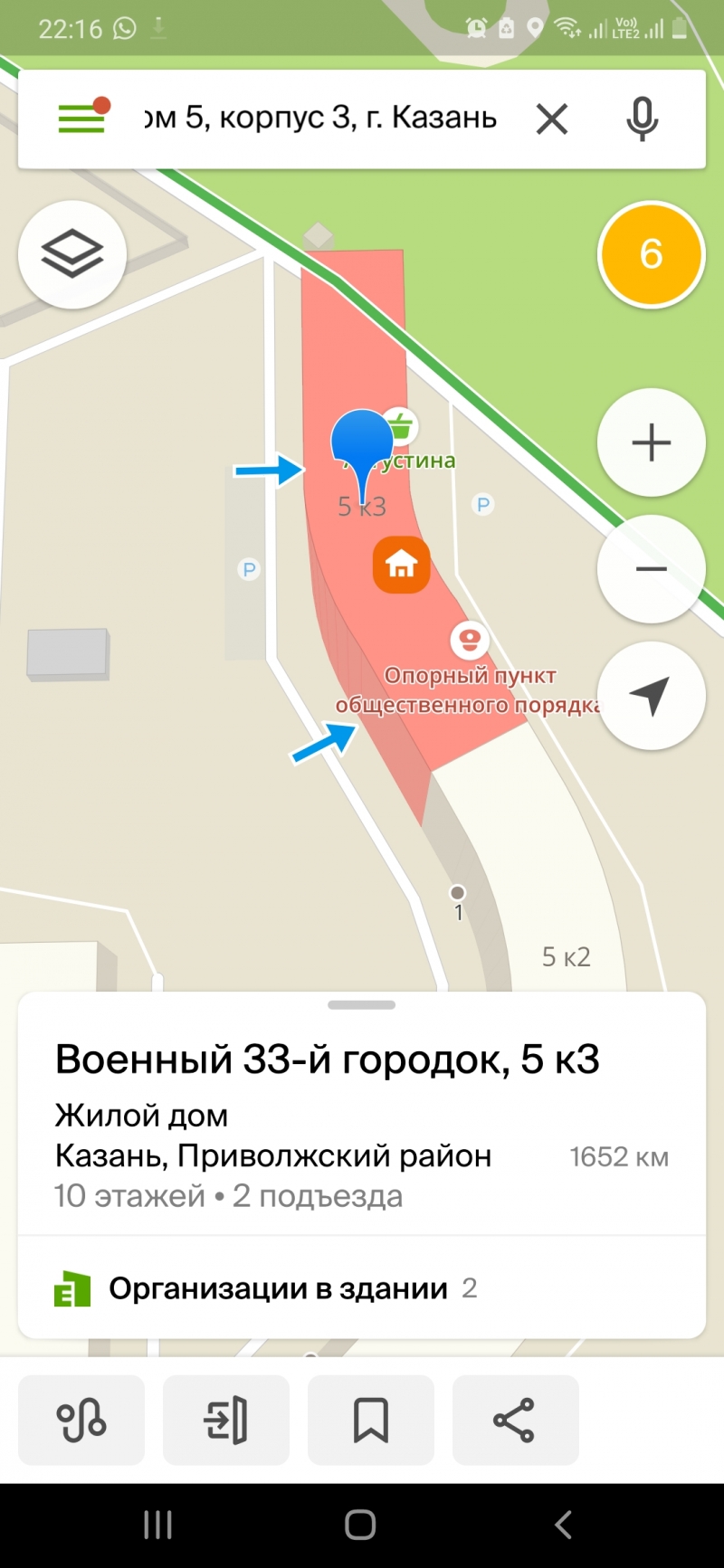Clear the search query

click(x=552, y=119)
